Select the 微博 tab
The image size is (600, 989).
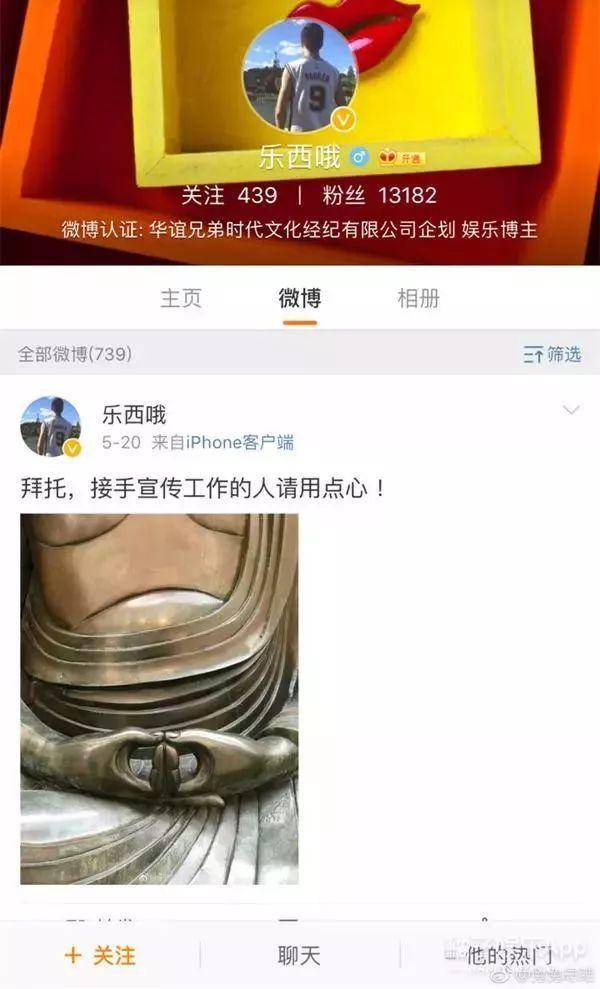[300, 298]
